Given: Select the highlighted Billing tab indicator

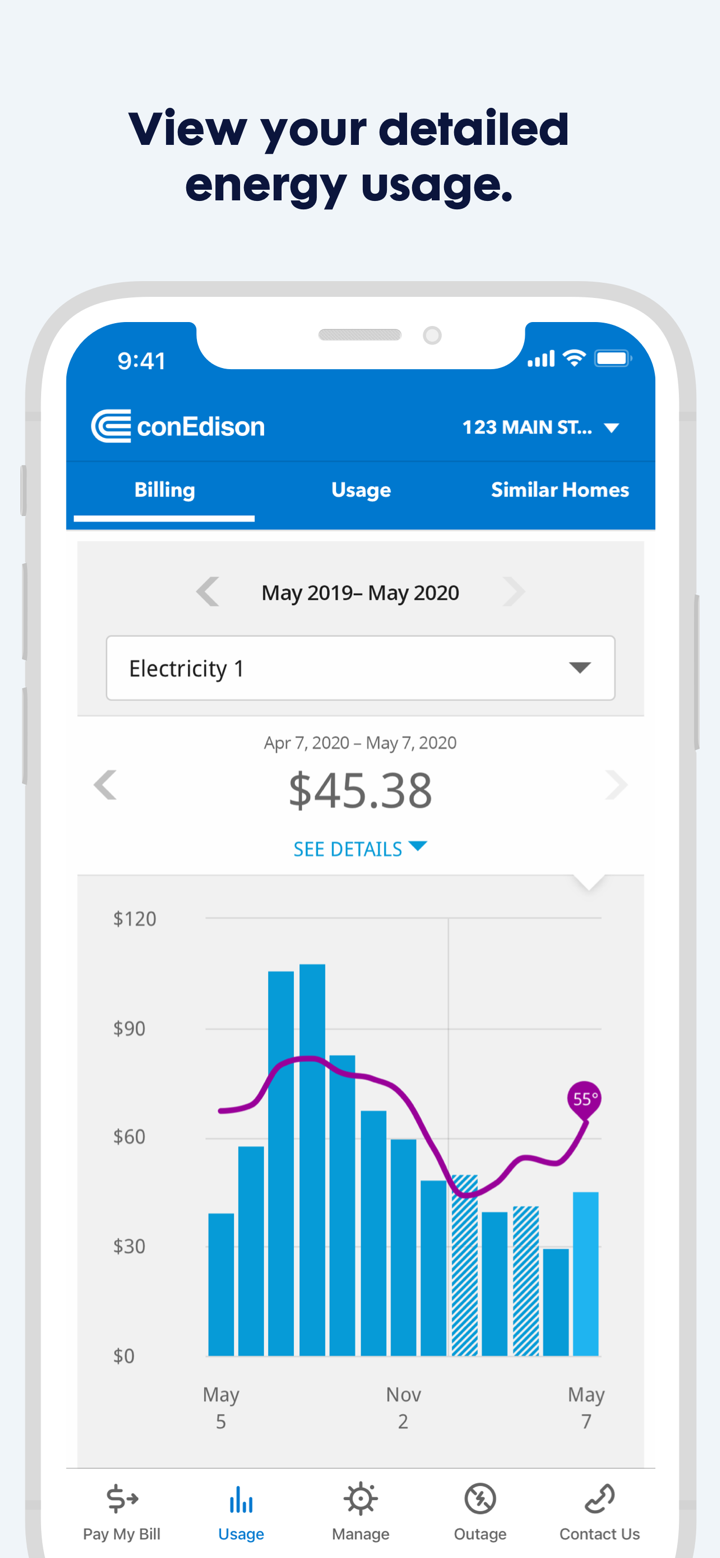Looking at the screenshot, I should (x=163, y=518).
